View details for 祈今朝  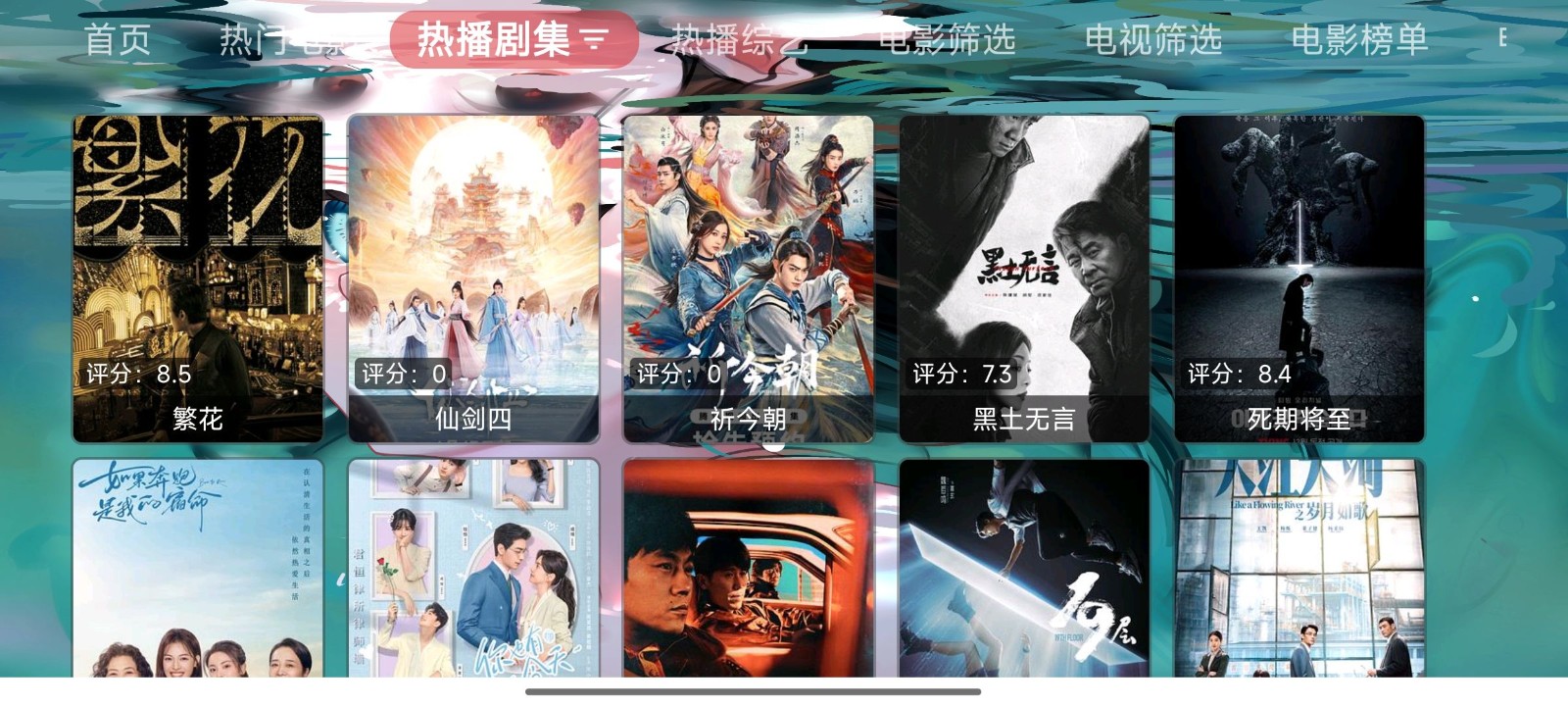[x=748, y=277]
